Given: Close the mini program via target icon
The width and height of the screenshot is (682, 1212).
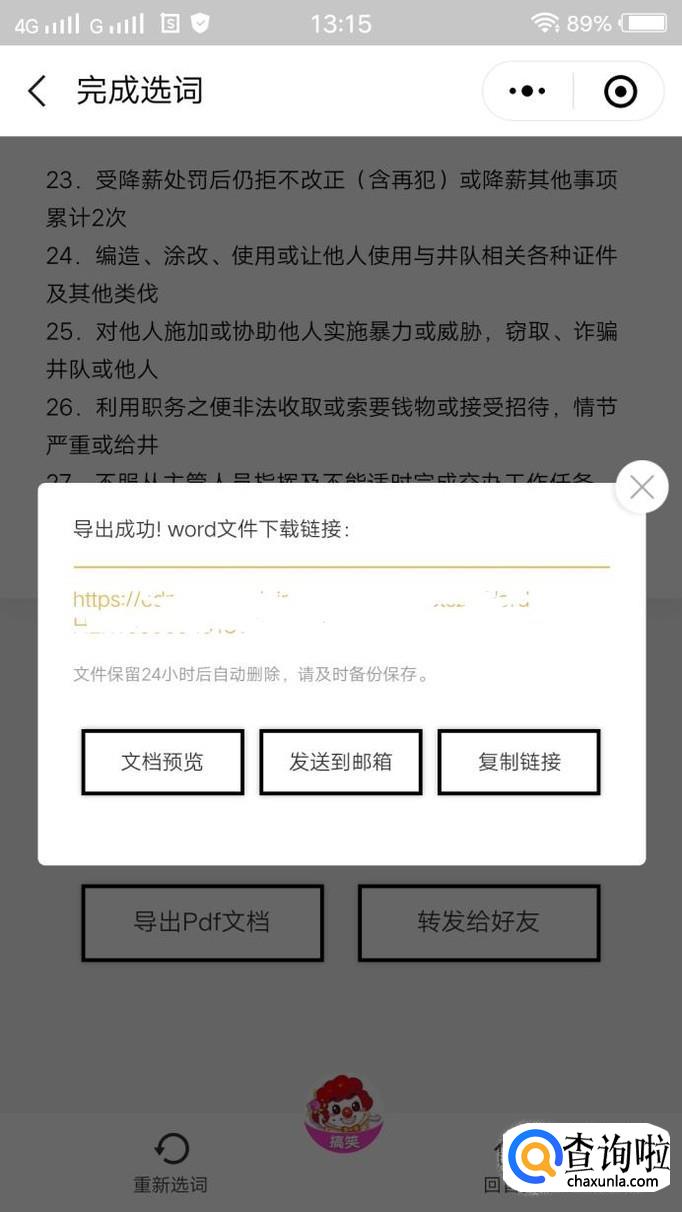Looking at the screenshot, I should point(620,92).
